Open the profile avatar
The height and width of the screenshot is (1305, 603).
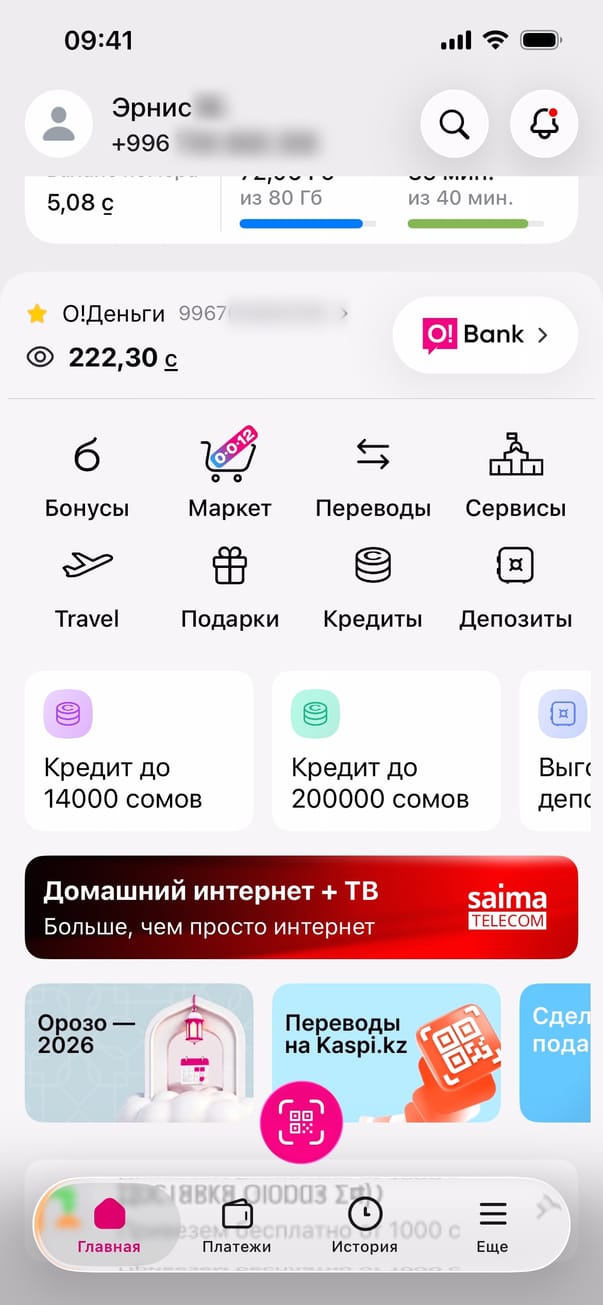point(58,124)
